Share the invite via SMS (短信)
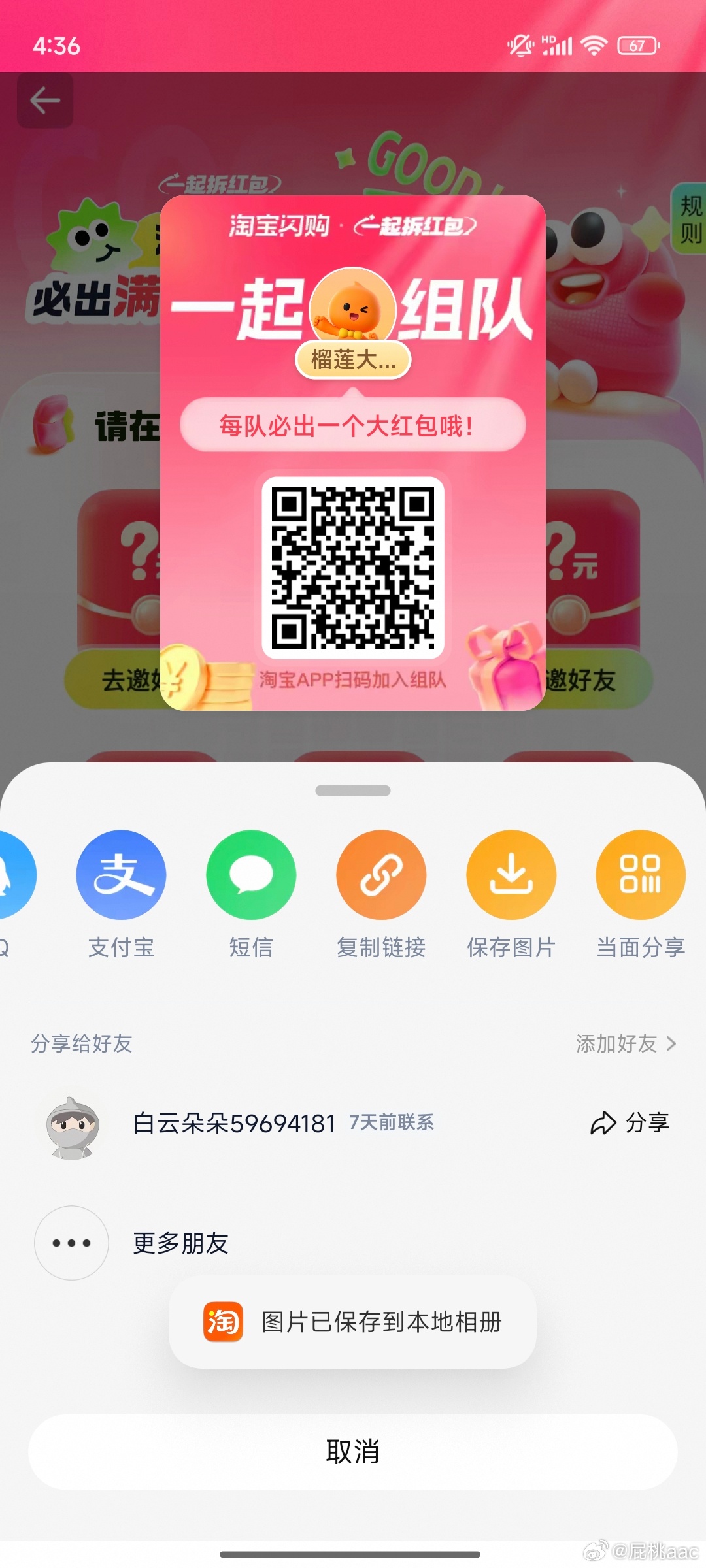 point(251,875)
